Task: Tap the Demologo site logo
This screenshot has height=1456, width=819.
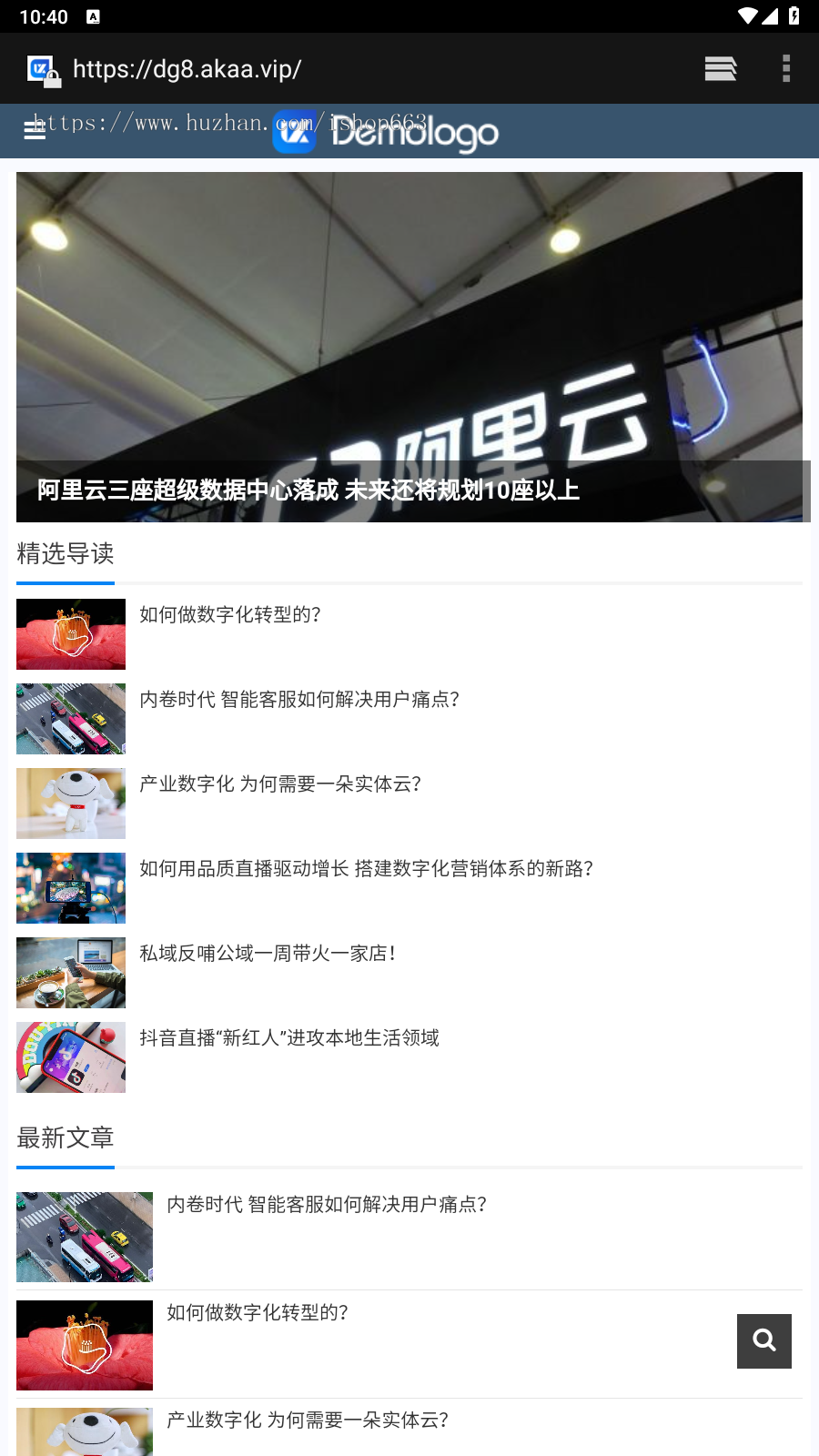Action: (x=387, y=132)
